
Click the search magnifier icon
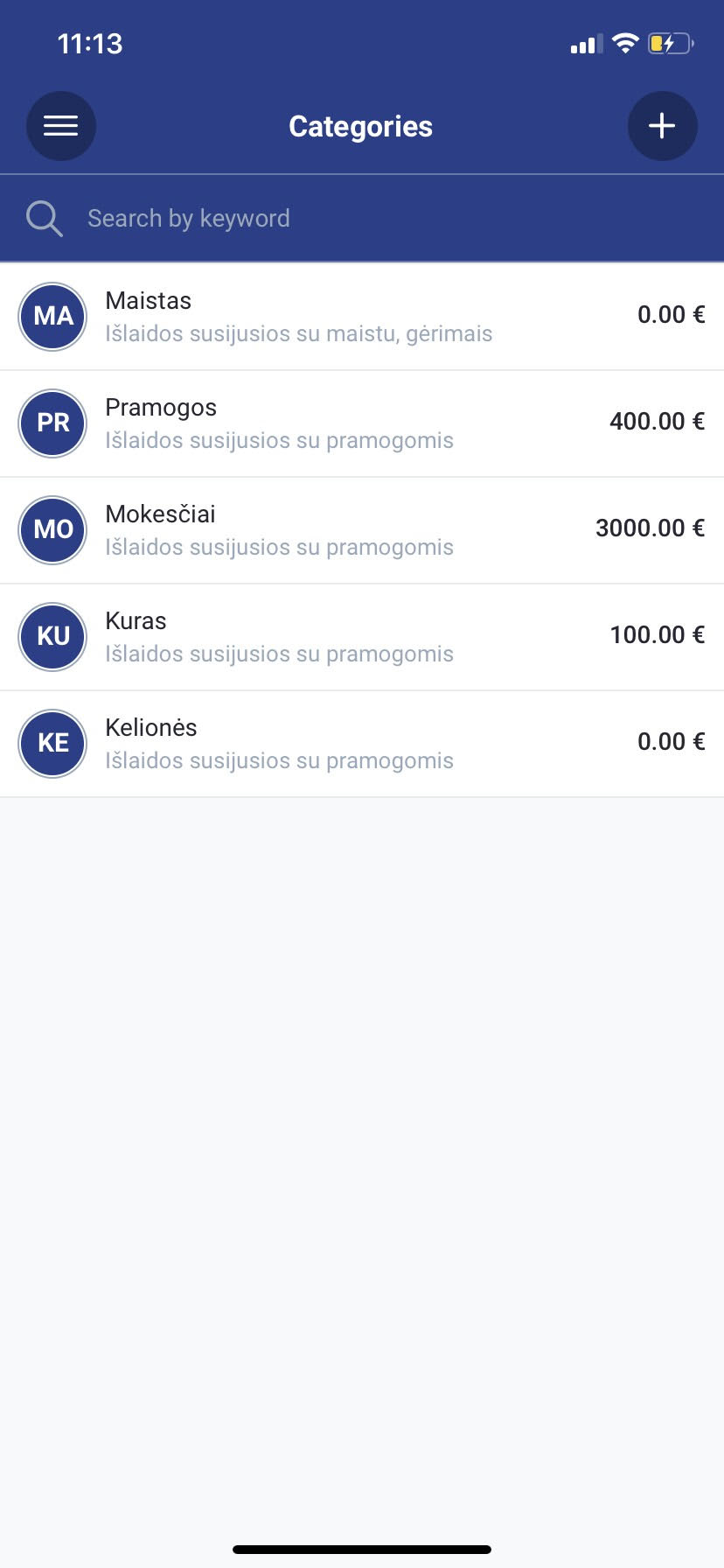pyautogui.click(x=44, y=218)
